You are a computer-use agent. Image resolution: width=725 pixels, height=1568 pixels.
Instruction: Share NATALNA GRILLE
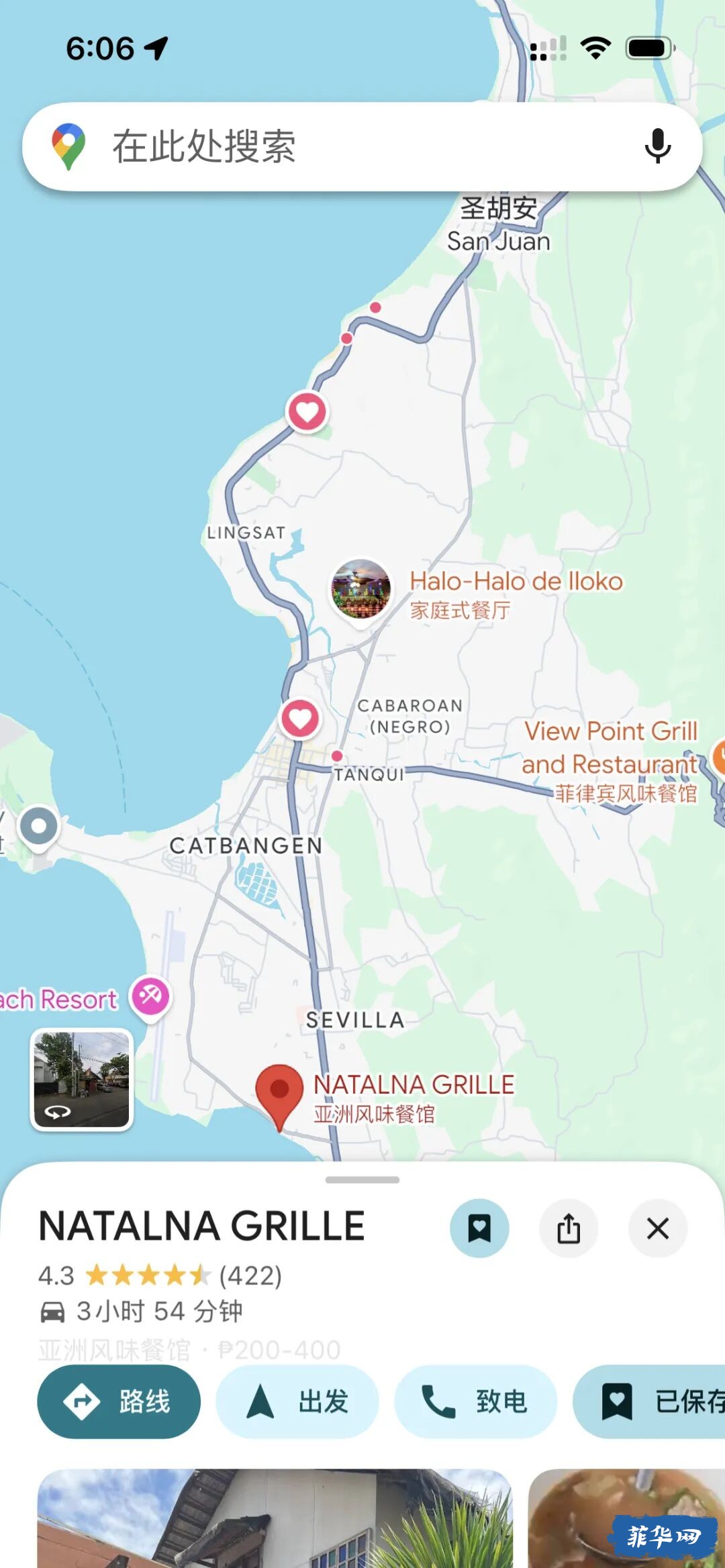[x=569, y=1229]
